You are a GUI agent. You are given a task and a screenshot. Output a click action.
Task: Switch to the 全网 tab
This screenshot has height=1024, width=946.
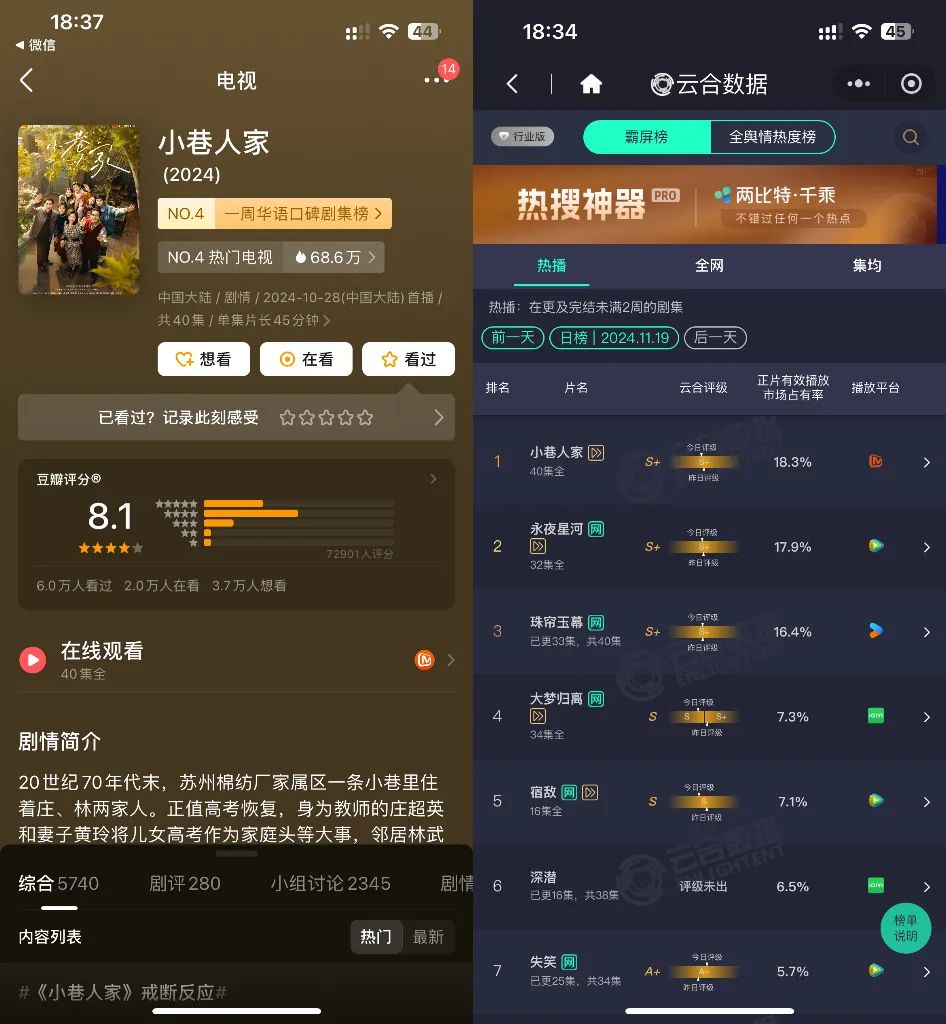click(709, 265)
